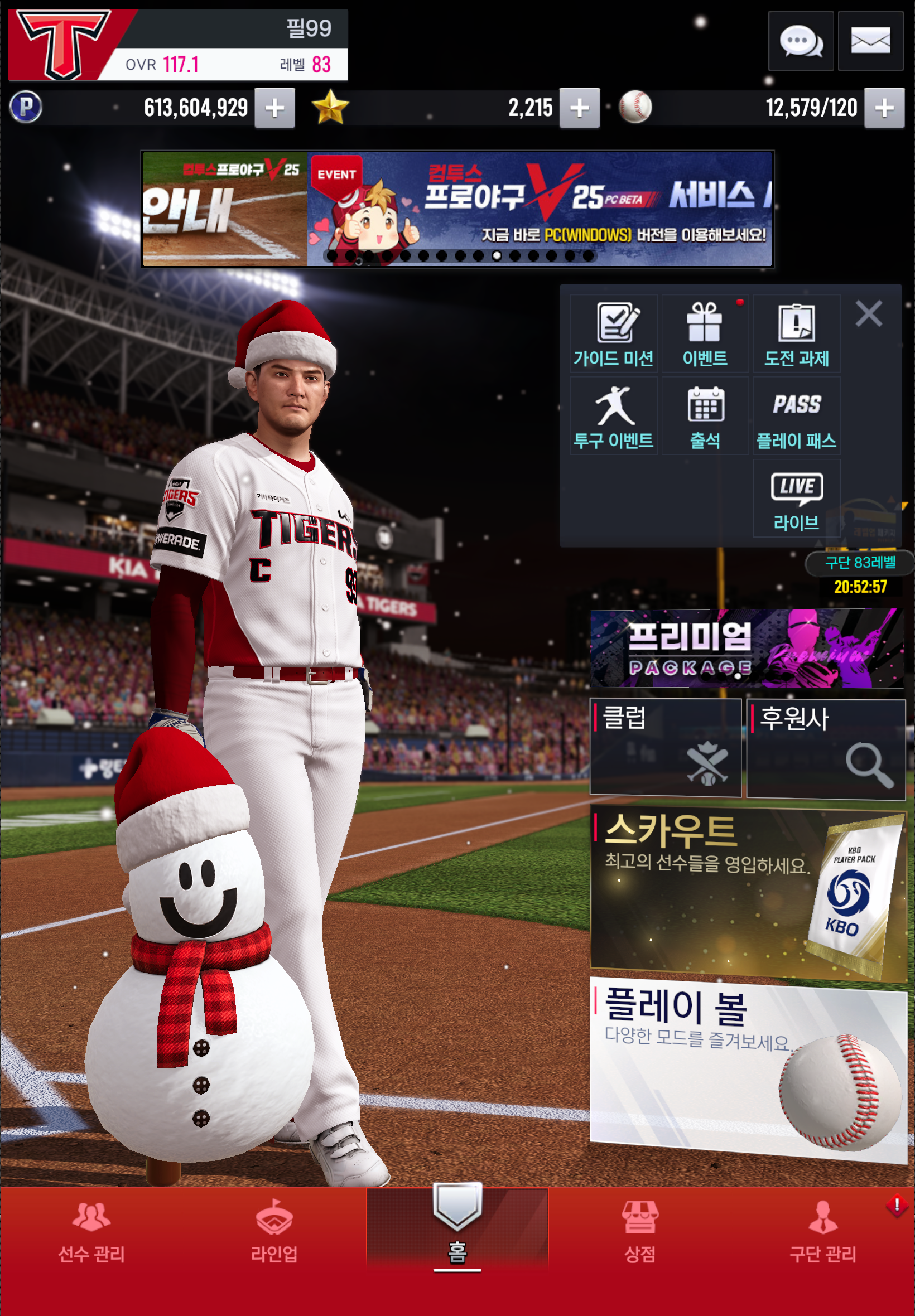
Task: Switch to the 선수 관리 tab
Action: 91,1231
